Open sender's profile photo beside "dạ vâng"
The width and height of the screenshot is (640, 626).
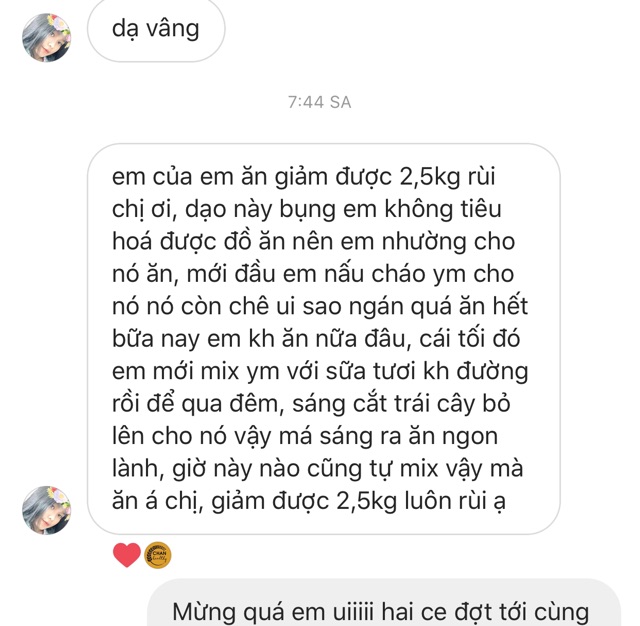click(46, 37)
